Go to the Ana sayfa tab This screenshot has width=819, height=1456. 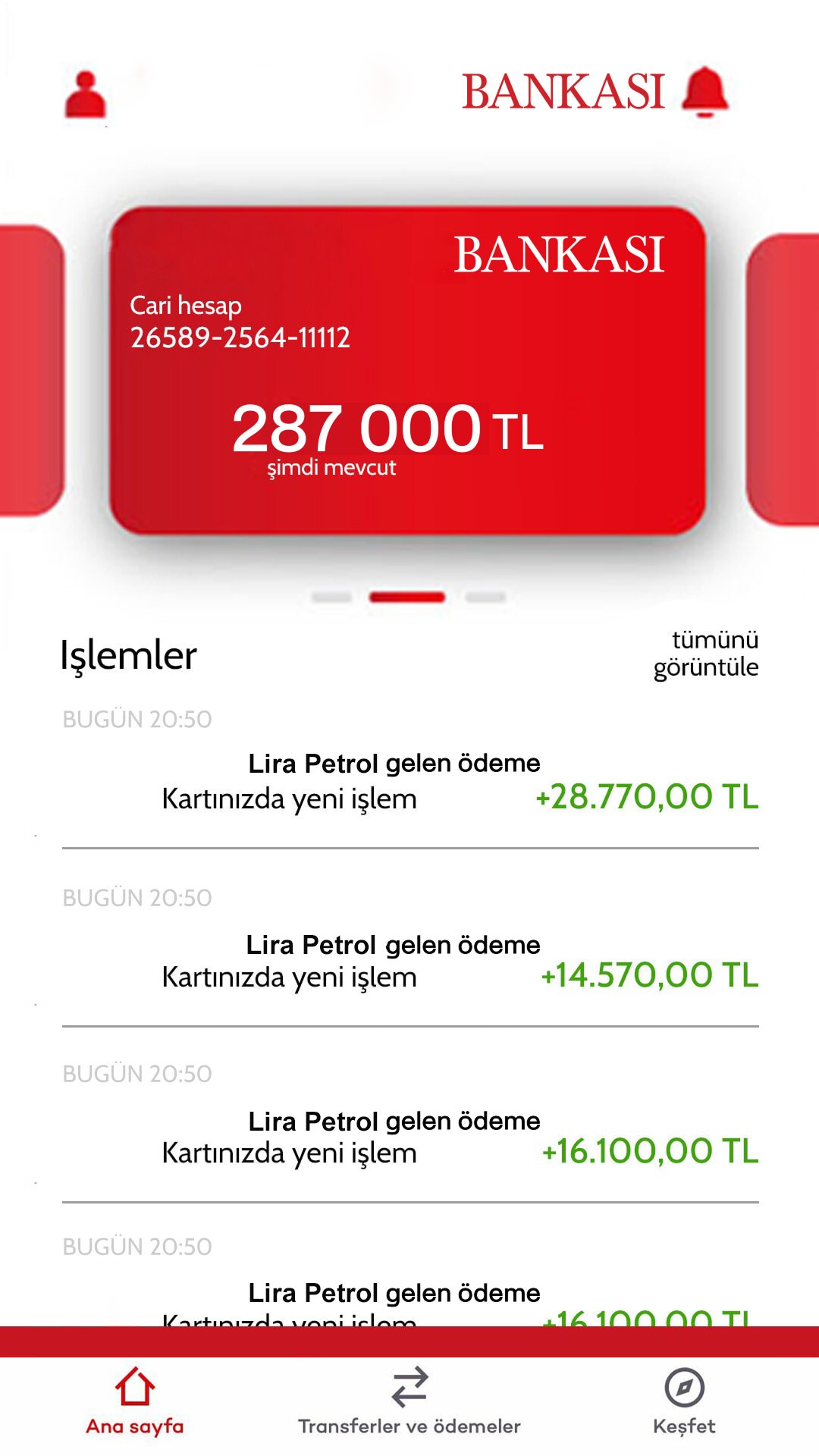click(x=135, y=1402)
